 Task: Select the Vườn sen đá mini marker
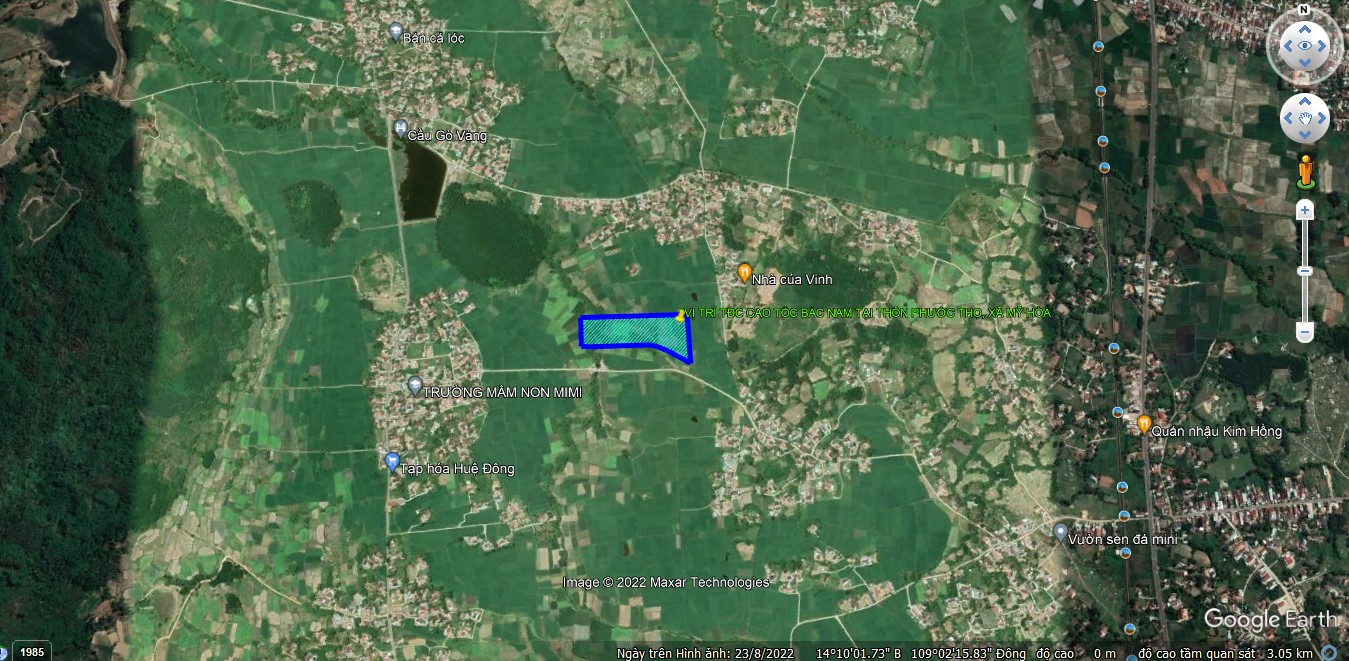[1060, 532]
